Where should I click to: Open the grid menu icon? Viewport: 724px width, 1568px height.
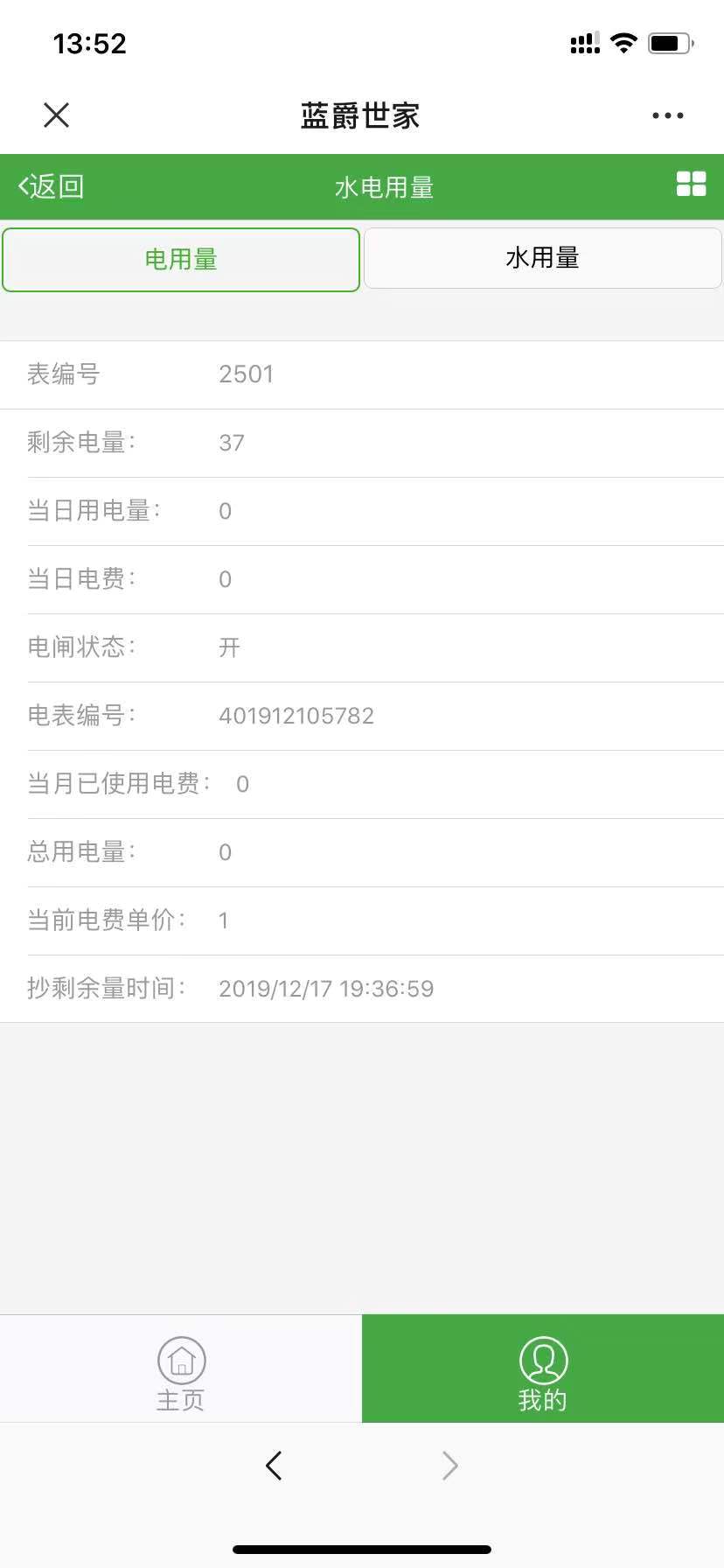click(691, 184)
